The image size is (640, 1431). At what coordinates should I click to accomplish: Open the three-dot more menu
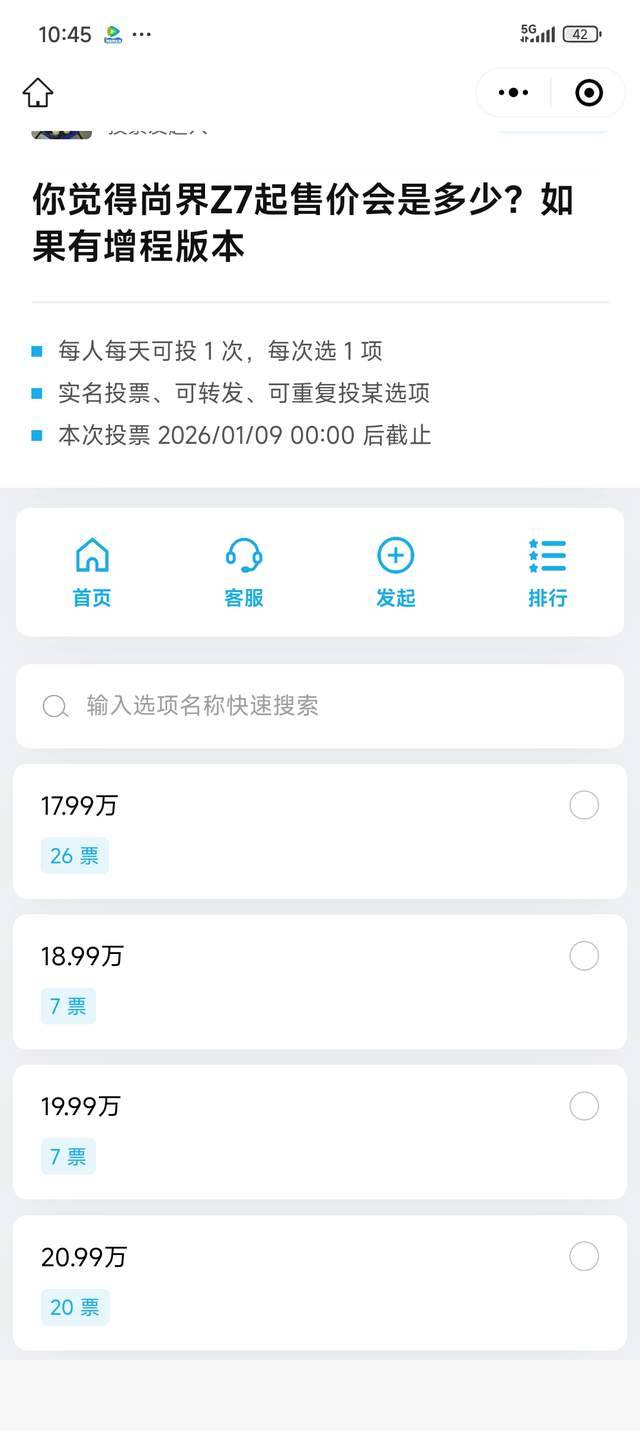(x=513, y=93)
